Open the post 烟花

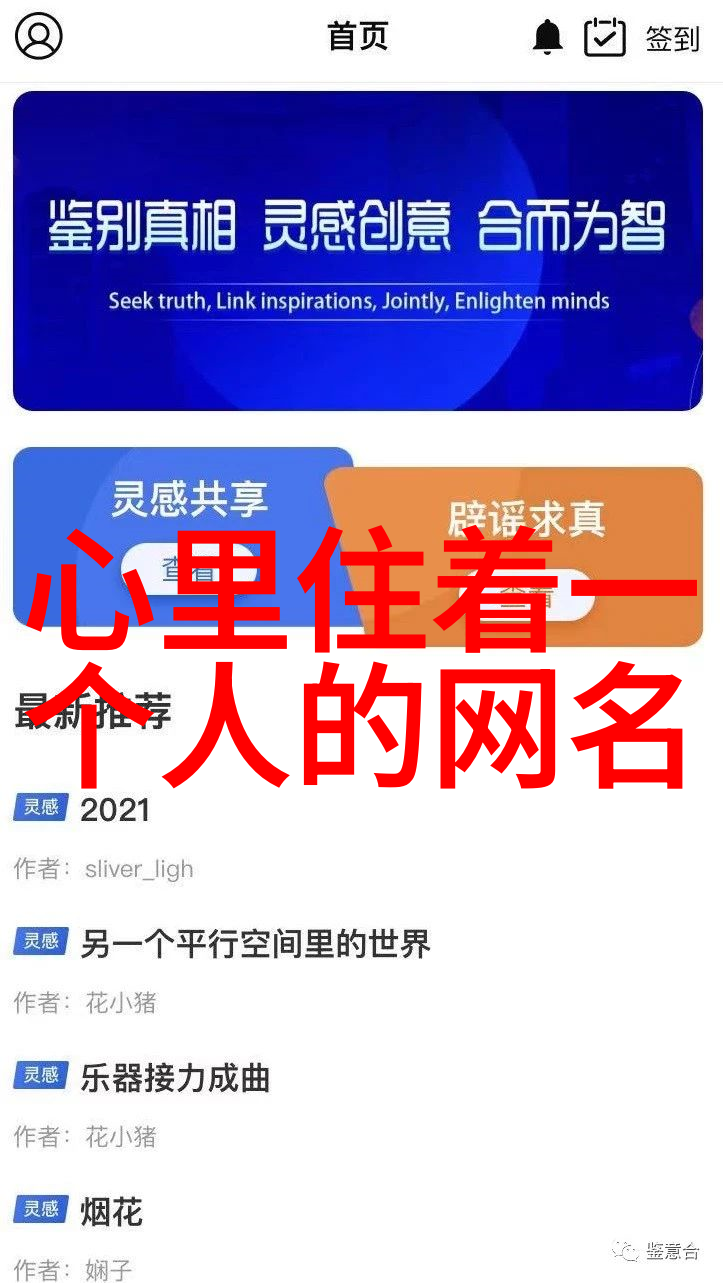point(111,1212)
